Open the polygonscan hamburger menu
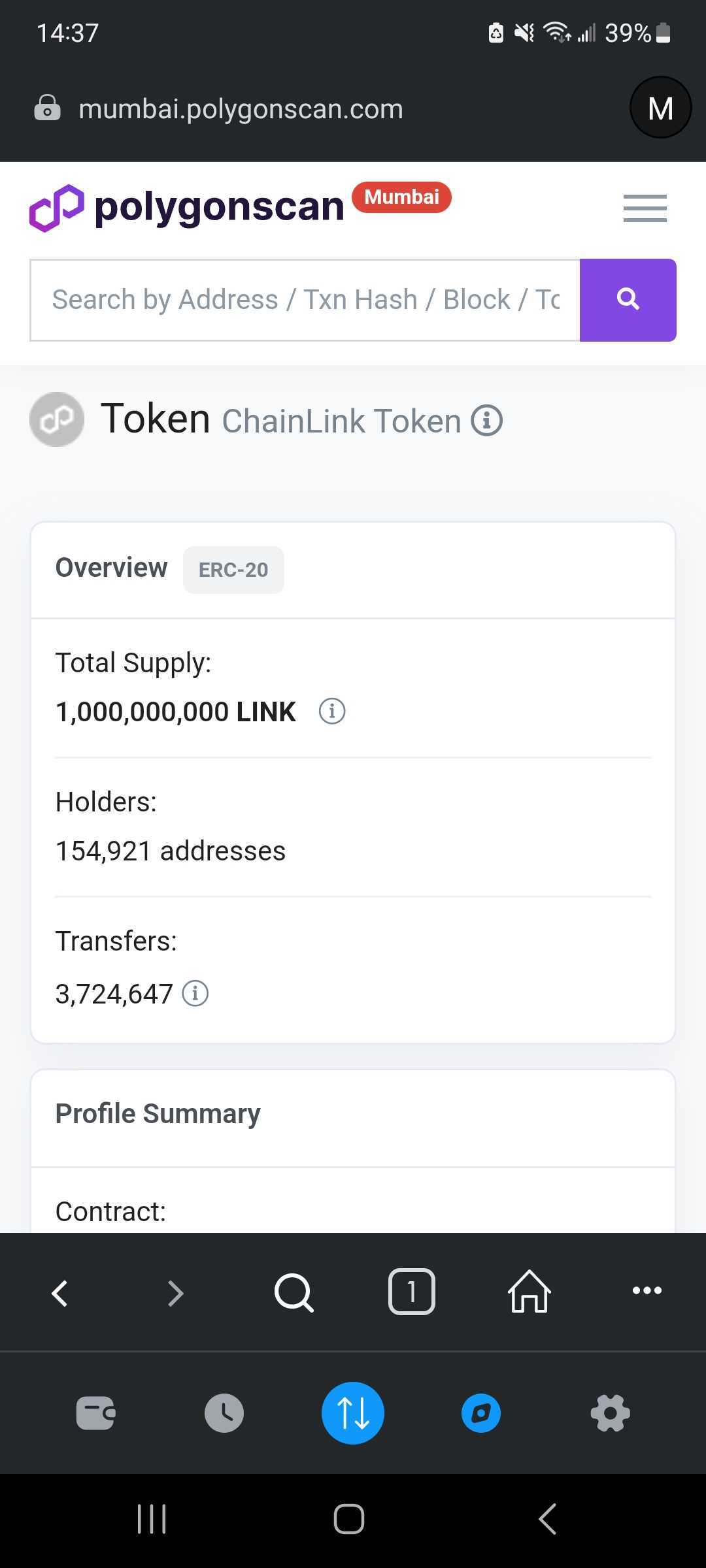This screenshot has height=1568, width=706. point(645,208)
